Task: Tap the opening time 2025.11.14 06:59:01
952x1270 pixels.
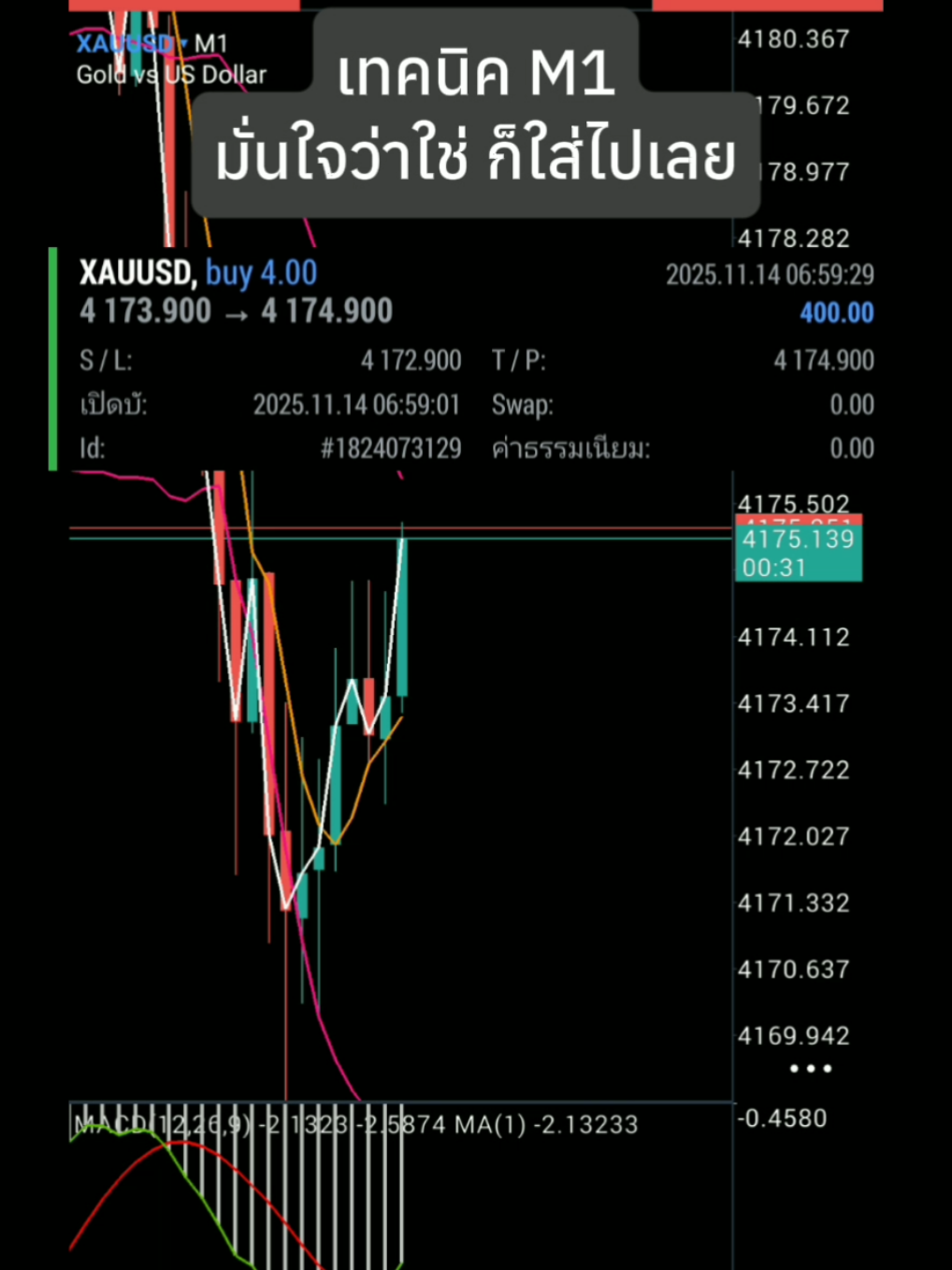Action: click(357, 404)
